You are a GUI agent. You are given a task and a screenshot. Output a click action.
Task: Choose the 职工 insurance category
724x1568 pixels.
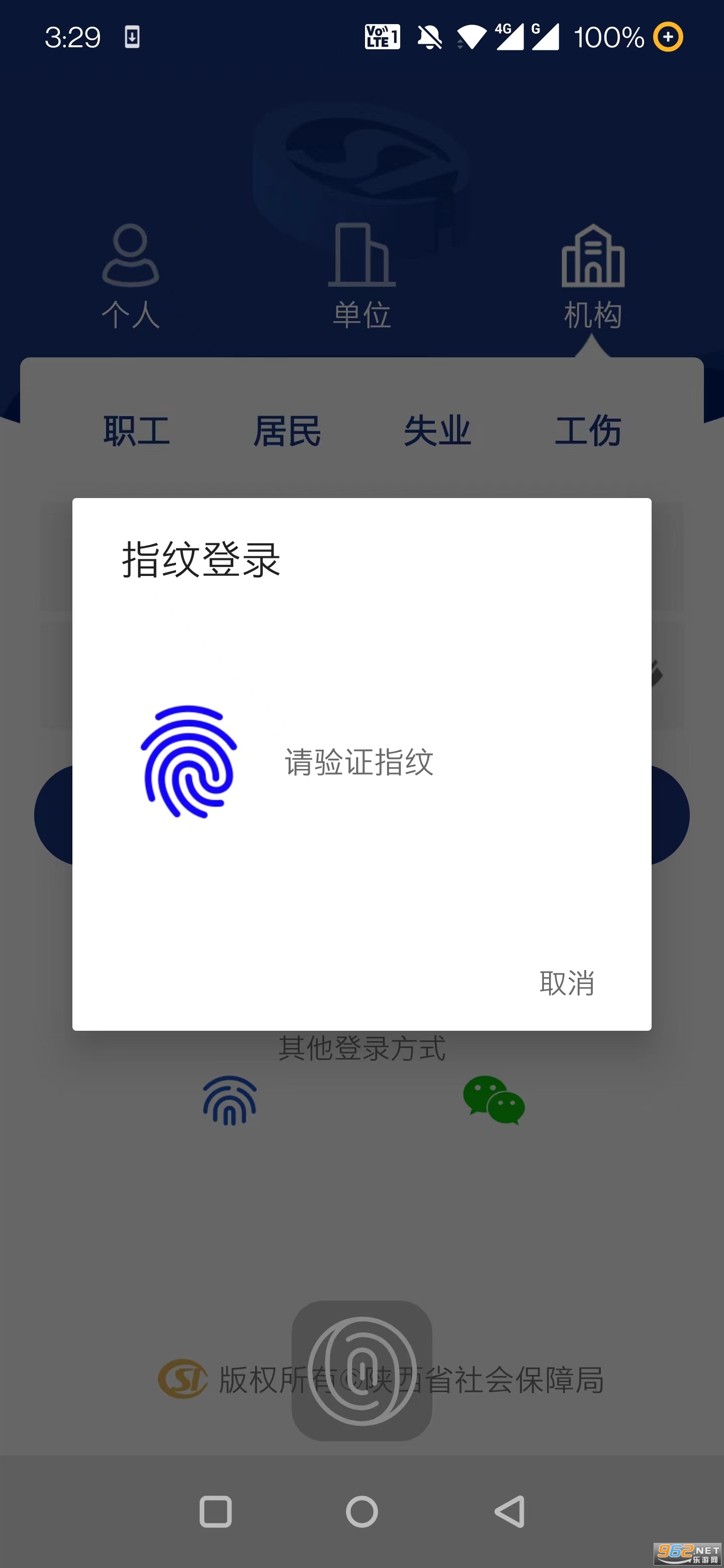[136, 431]
